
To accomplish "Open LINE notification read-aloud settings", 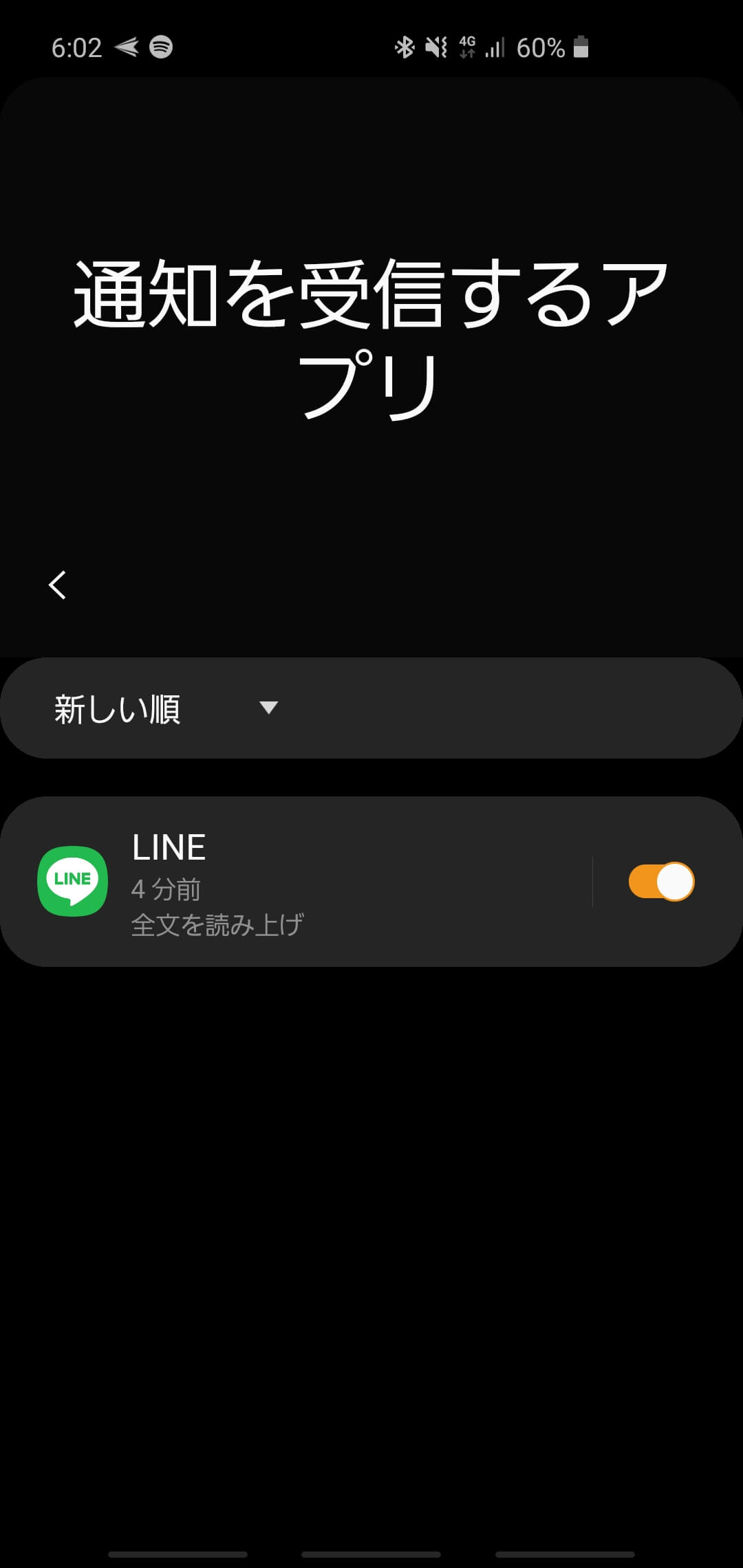I will tap(296, 882).
